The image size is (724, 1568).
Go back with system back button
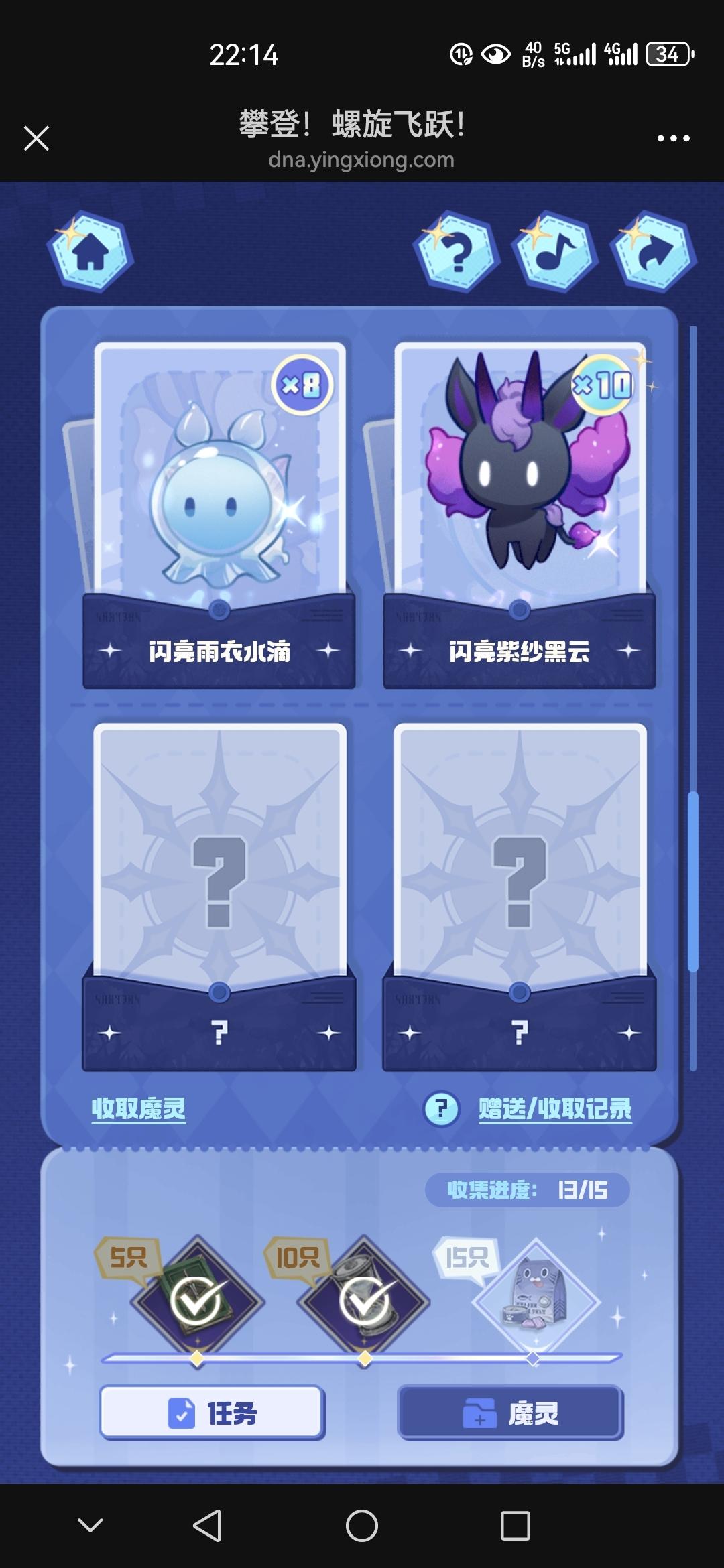[x=207, y=1526]
